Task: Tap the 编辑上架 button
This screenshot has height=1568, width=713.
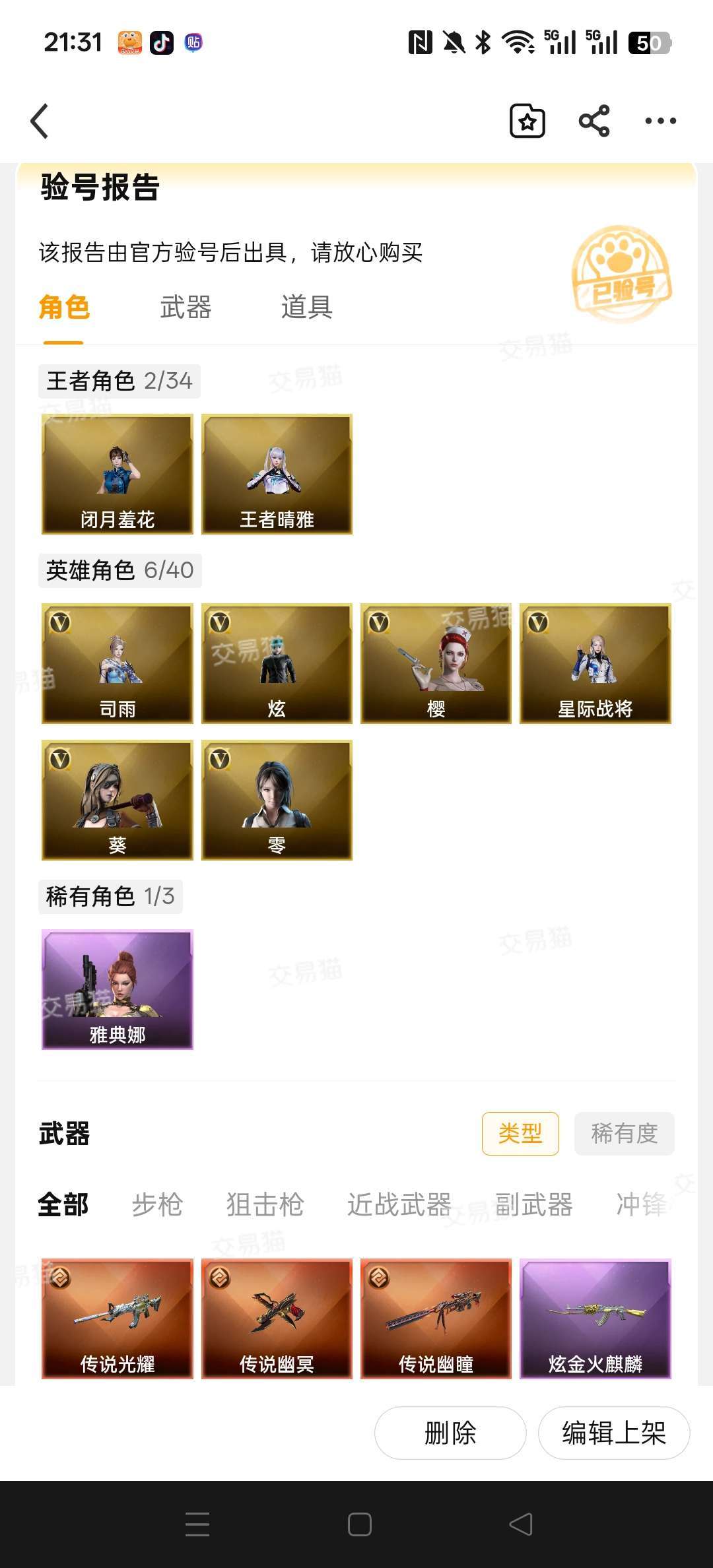Action: tap(613, 1432)
